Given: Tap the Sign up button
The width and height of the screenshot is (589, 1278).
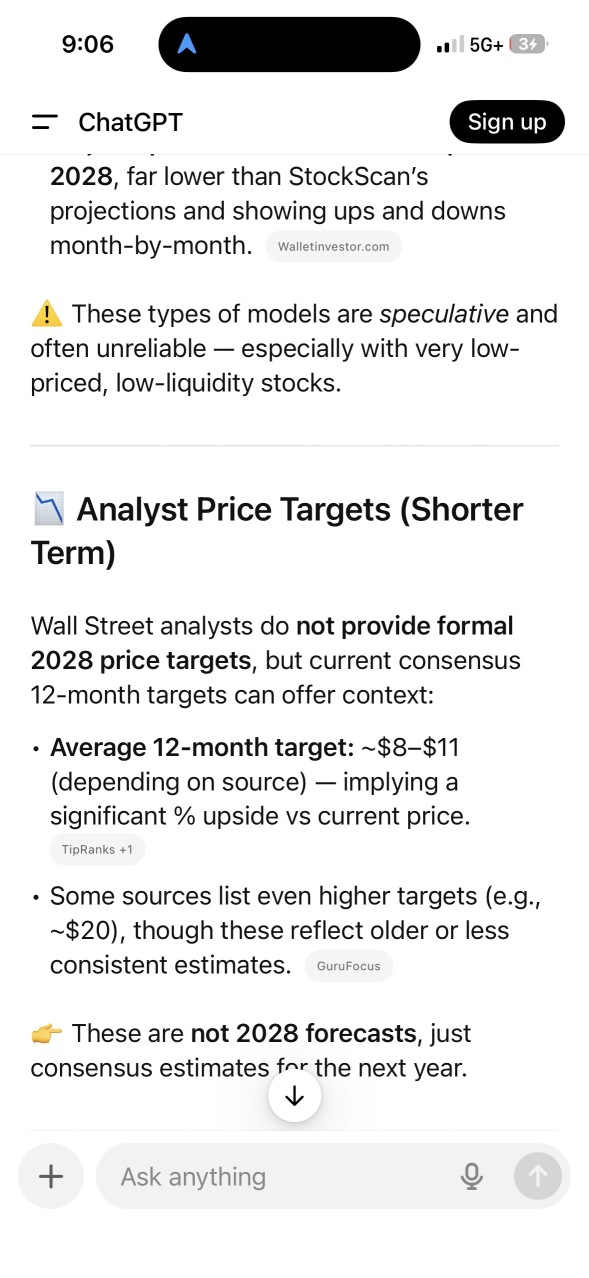Looking at the screenshot, I should tap(507, 122).
